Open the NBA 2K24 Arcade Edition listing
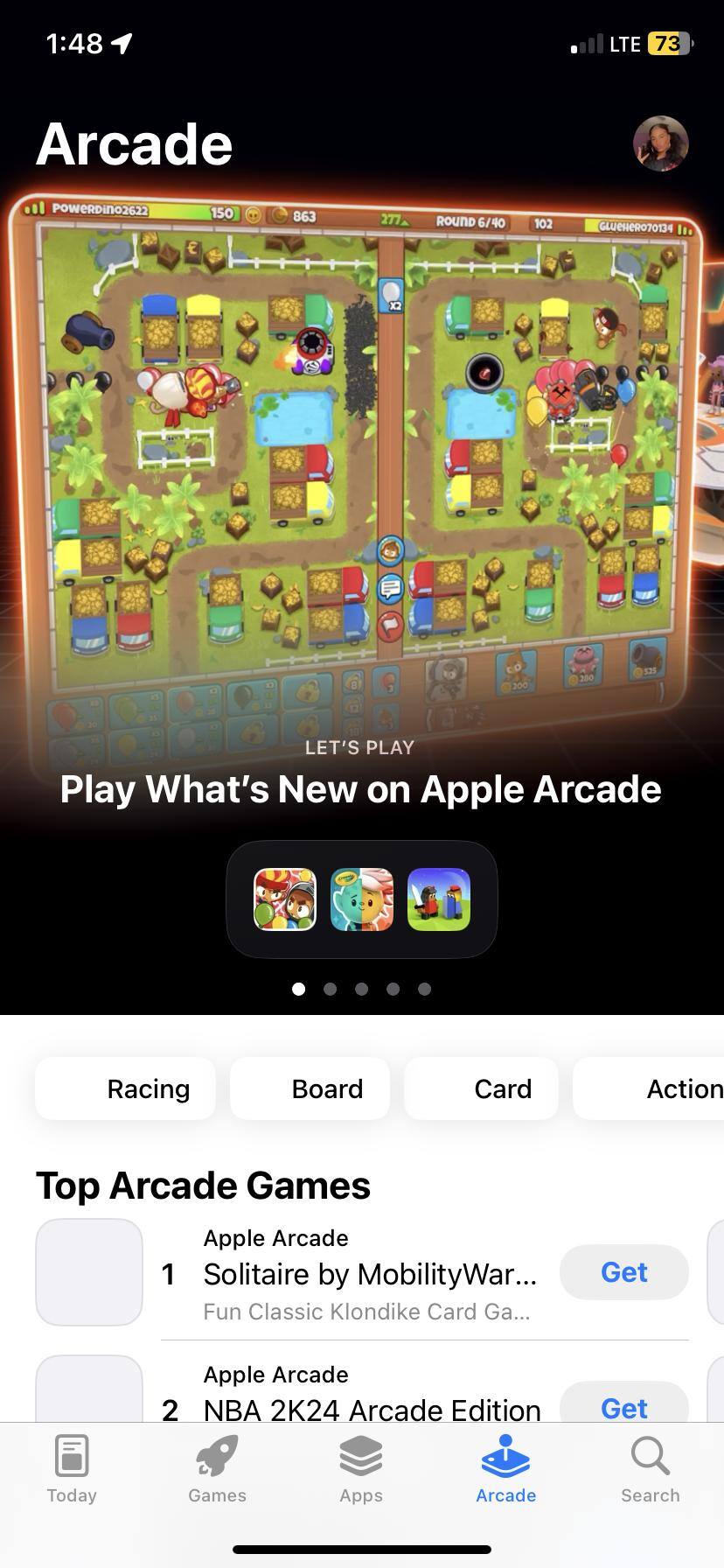 [x=371, y=1407]
